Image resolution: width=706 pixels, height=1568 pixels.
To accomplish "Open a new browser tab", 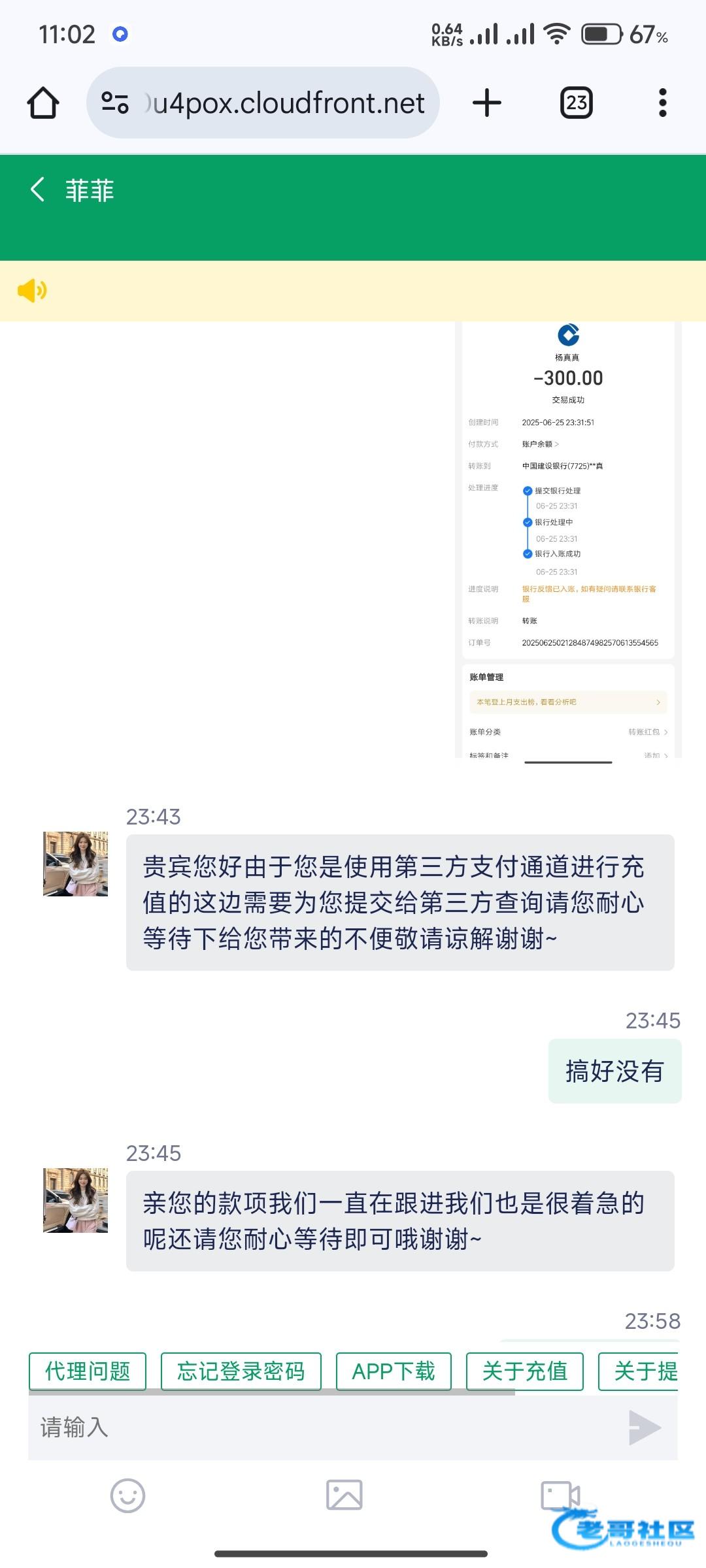I will [486, 103].
